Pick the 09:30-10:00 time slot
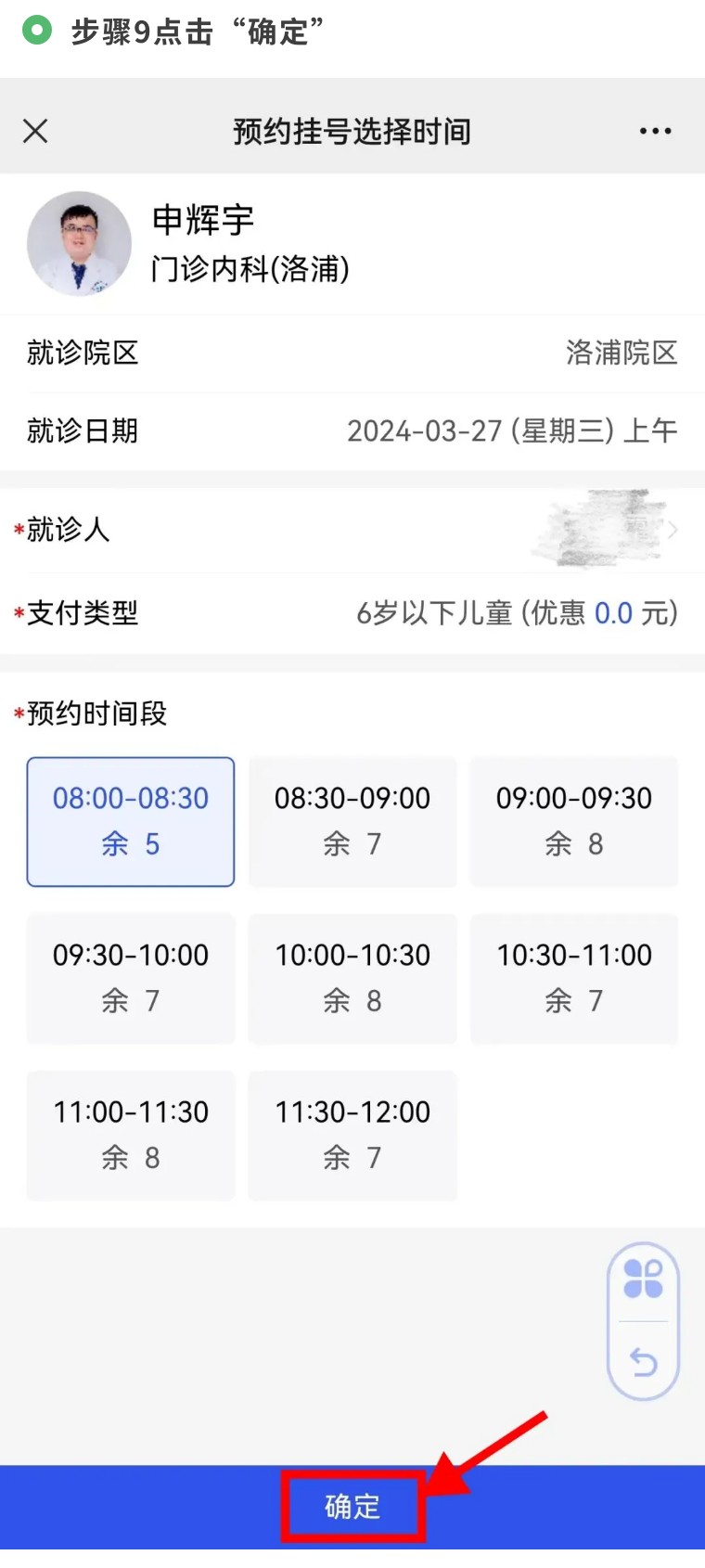 pos(131,978)
